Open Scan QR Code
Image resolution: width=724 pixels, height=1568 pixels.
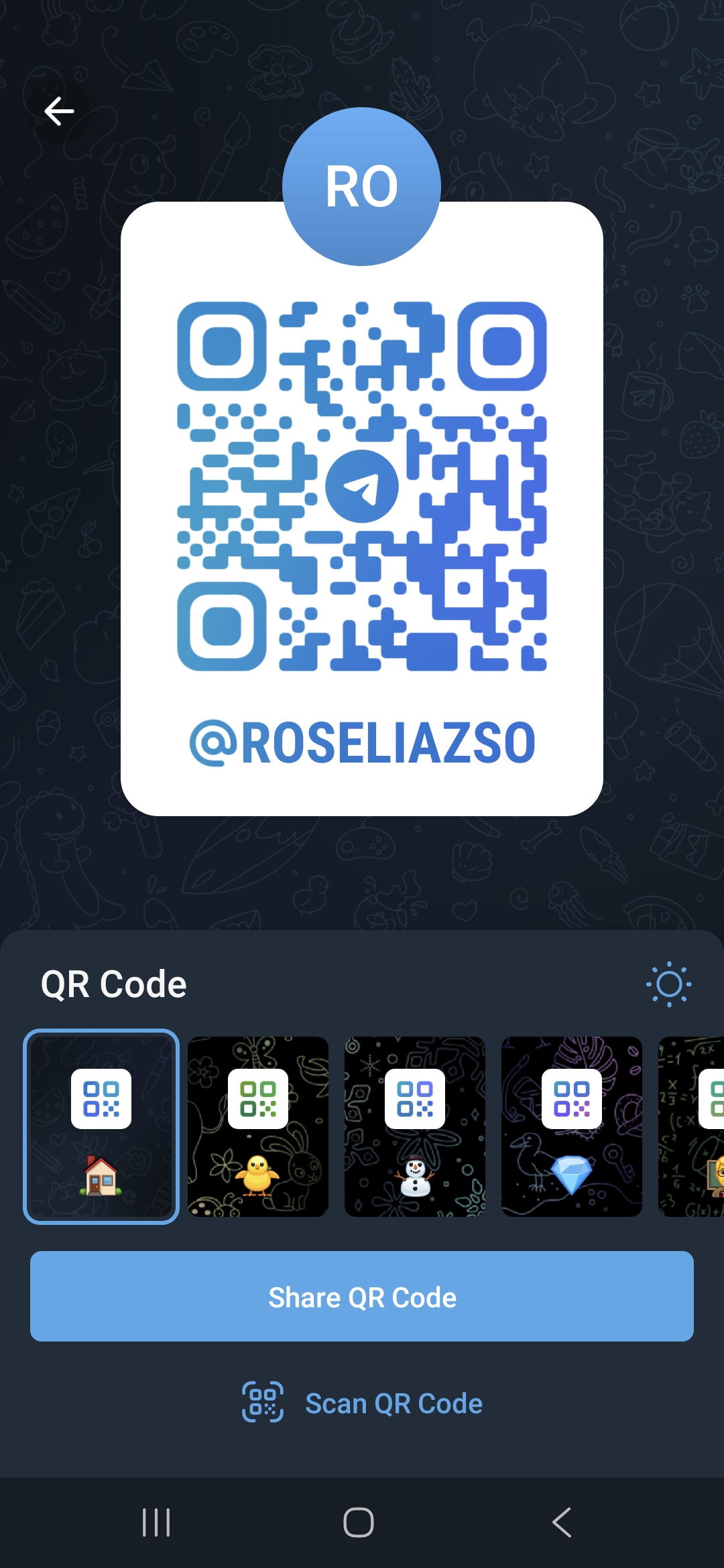362,1402
